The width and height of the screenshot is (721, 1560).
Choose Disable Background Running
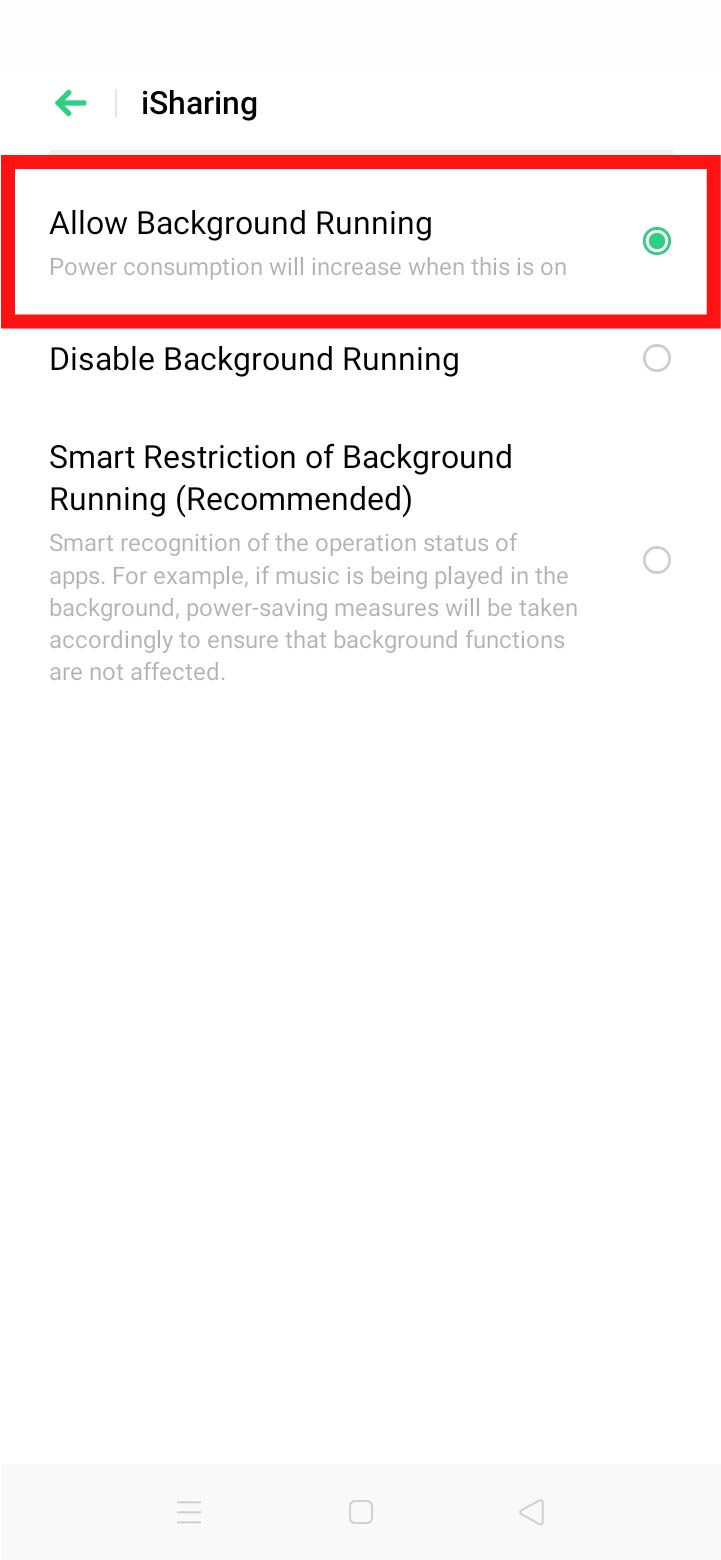[360, 359]
